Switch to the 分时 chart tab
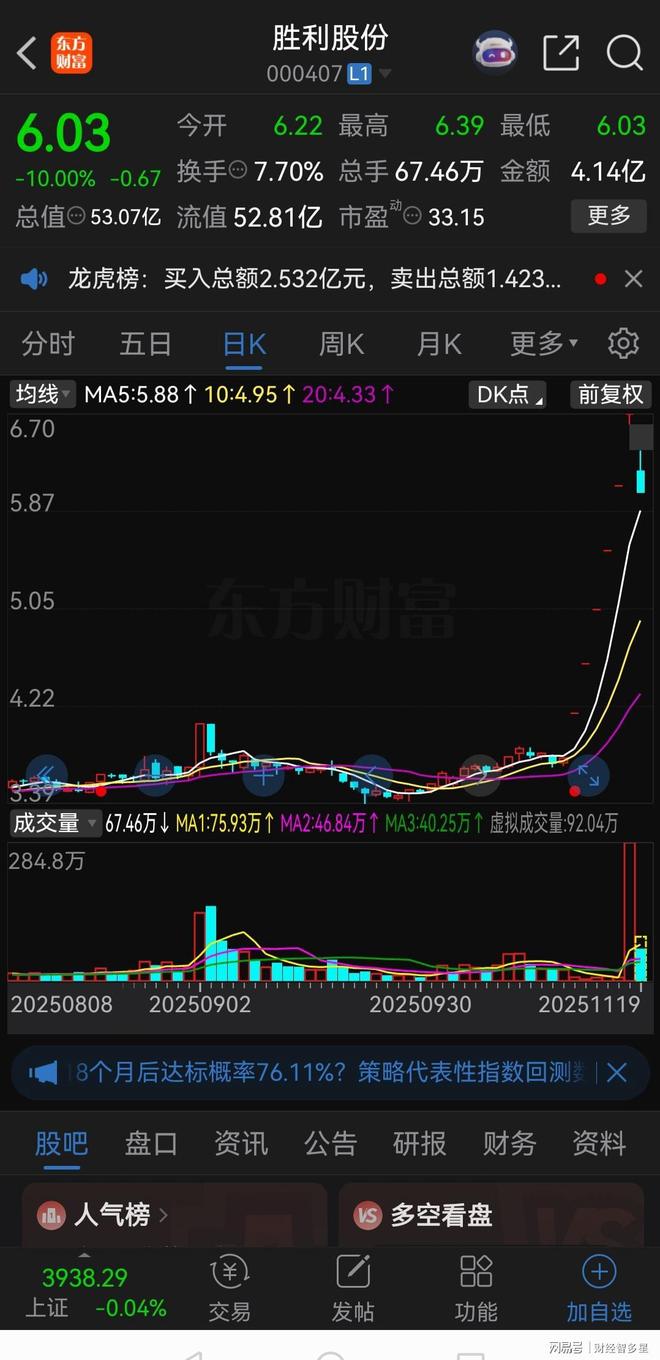The height and width of the screenshot is (1360, 660). pyautogui.click(x=48, y=344)
